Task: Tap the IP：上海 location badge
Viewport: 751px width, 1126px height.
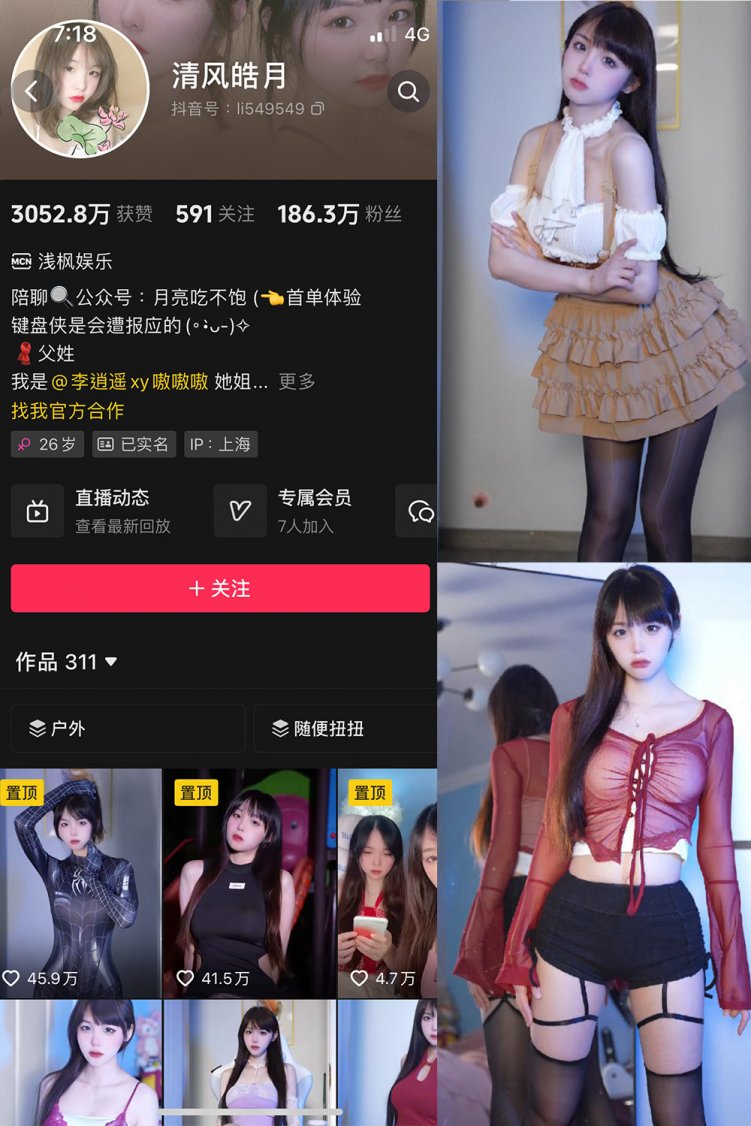Action: 219,444
